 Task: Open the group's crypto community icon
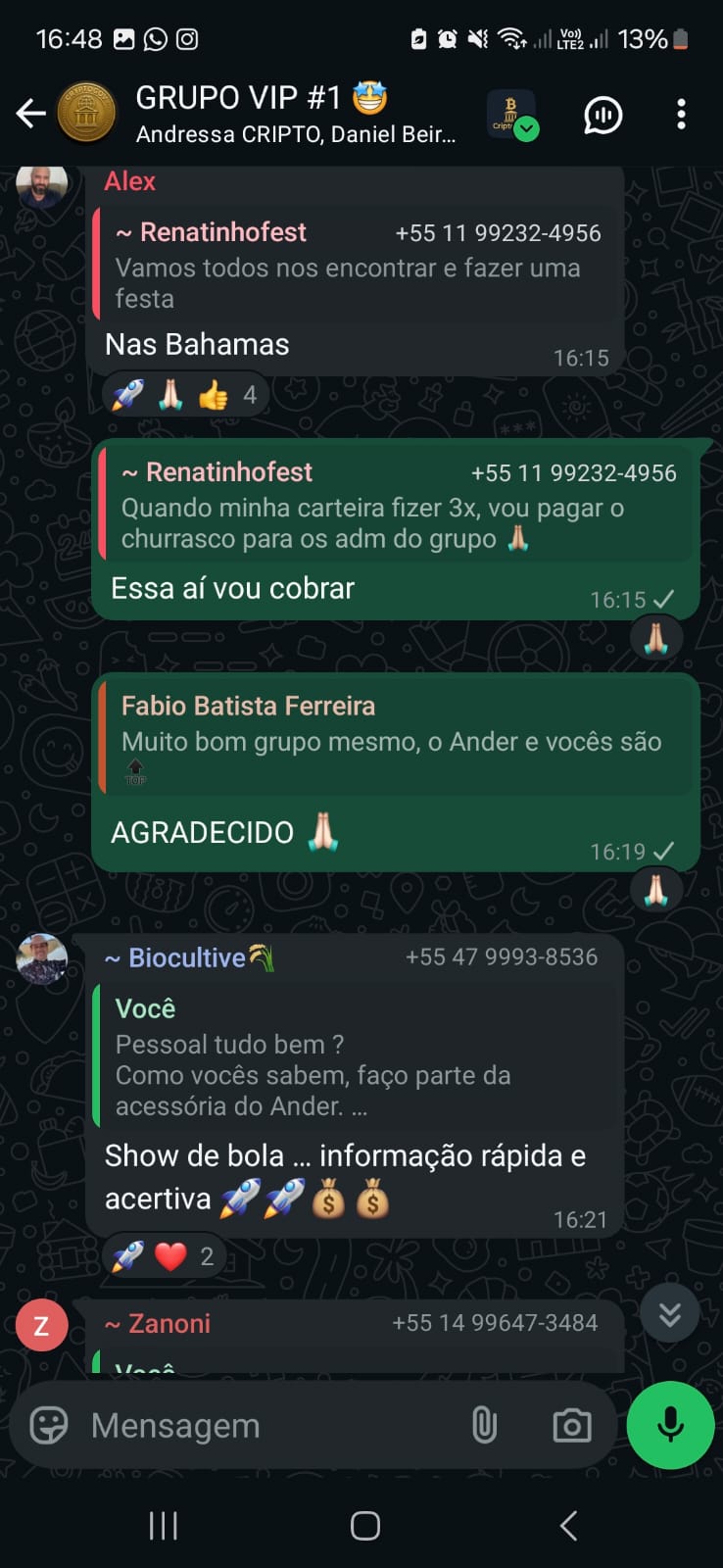click(x=511, y=115)
